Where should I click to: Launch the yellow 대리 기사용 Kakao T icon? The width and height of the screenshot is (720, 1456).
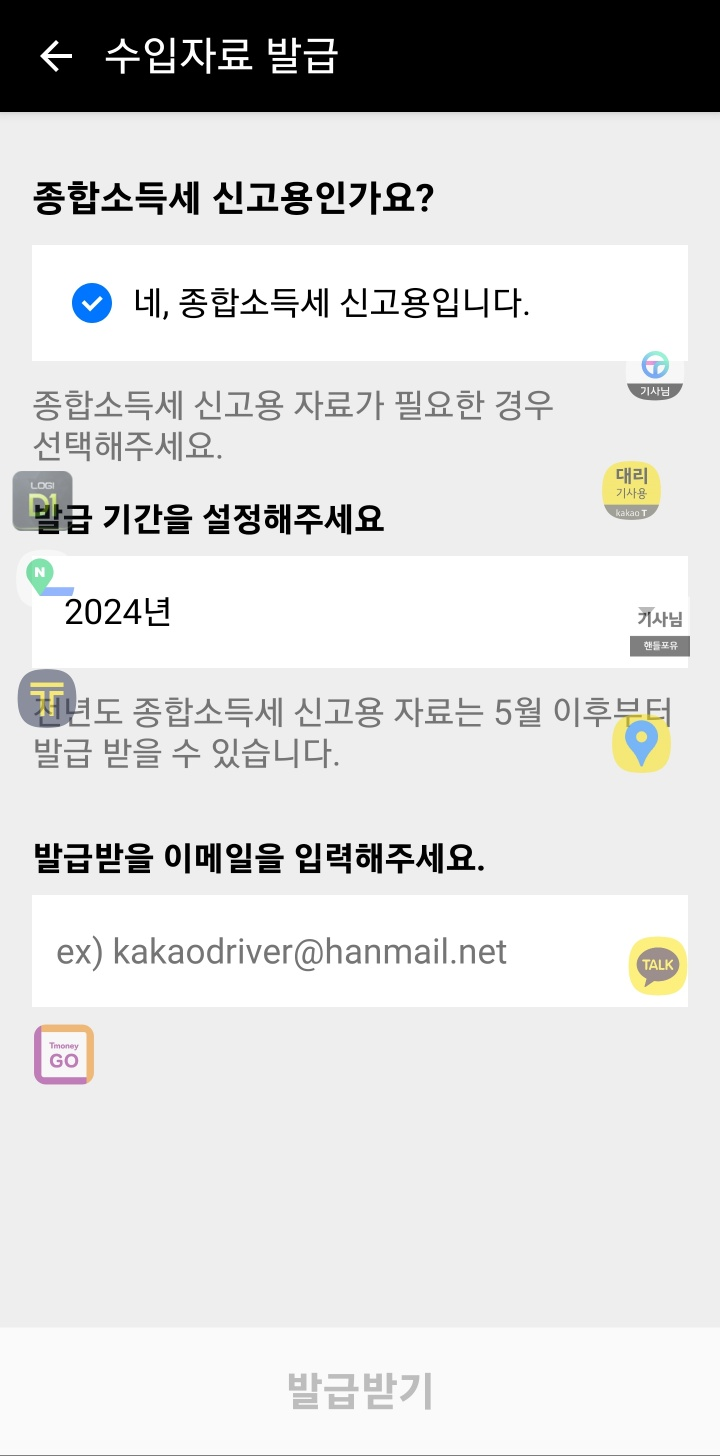coord(631,489)
